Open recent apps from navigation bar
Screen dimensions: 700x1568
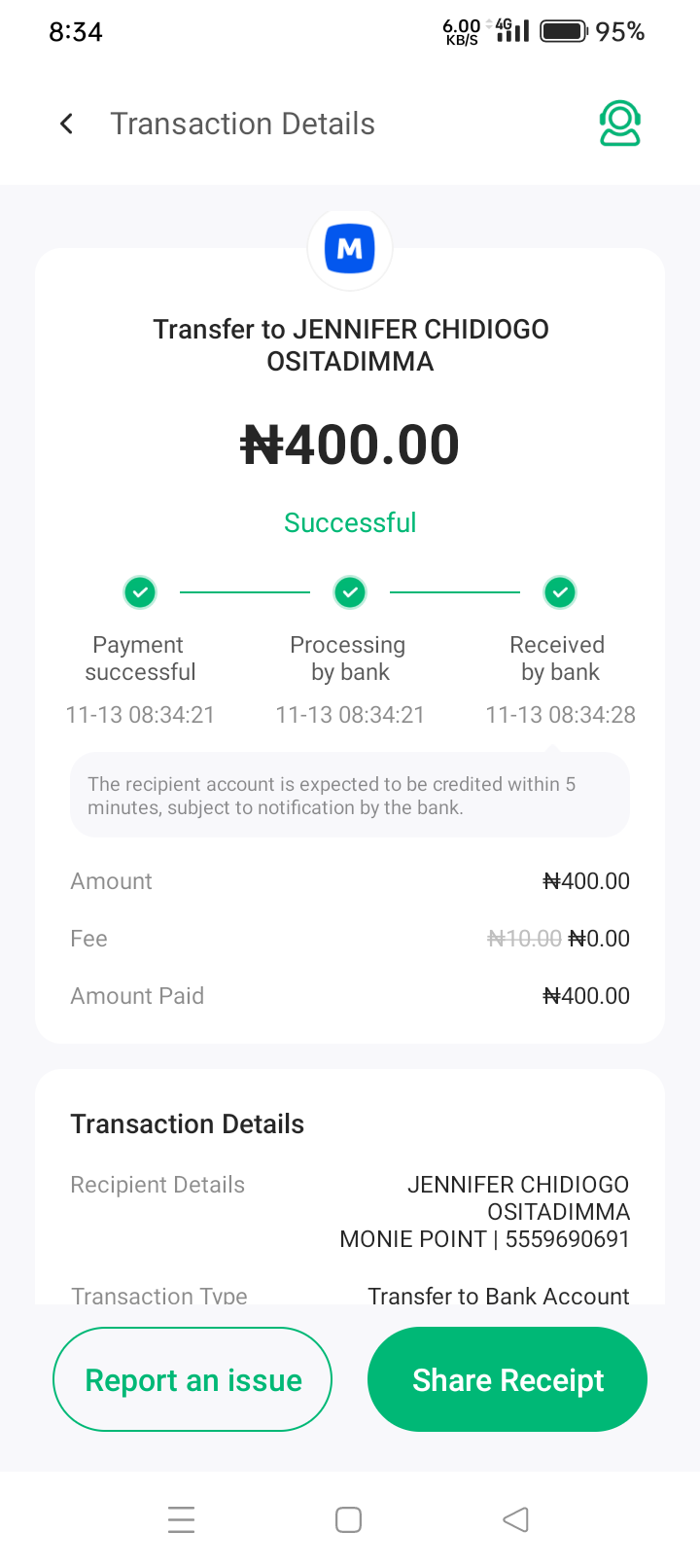point(182,1519)
